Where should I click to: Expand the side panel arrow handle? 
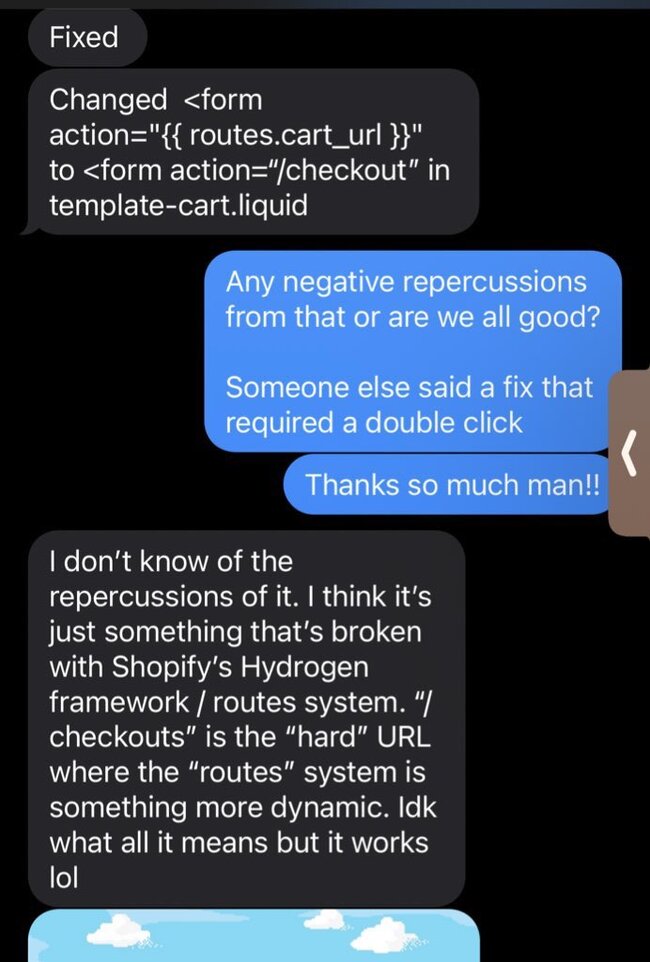[x=630, y=453]
